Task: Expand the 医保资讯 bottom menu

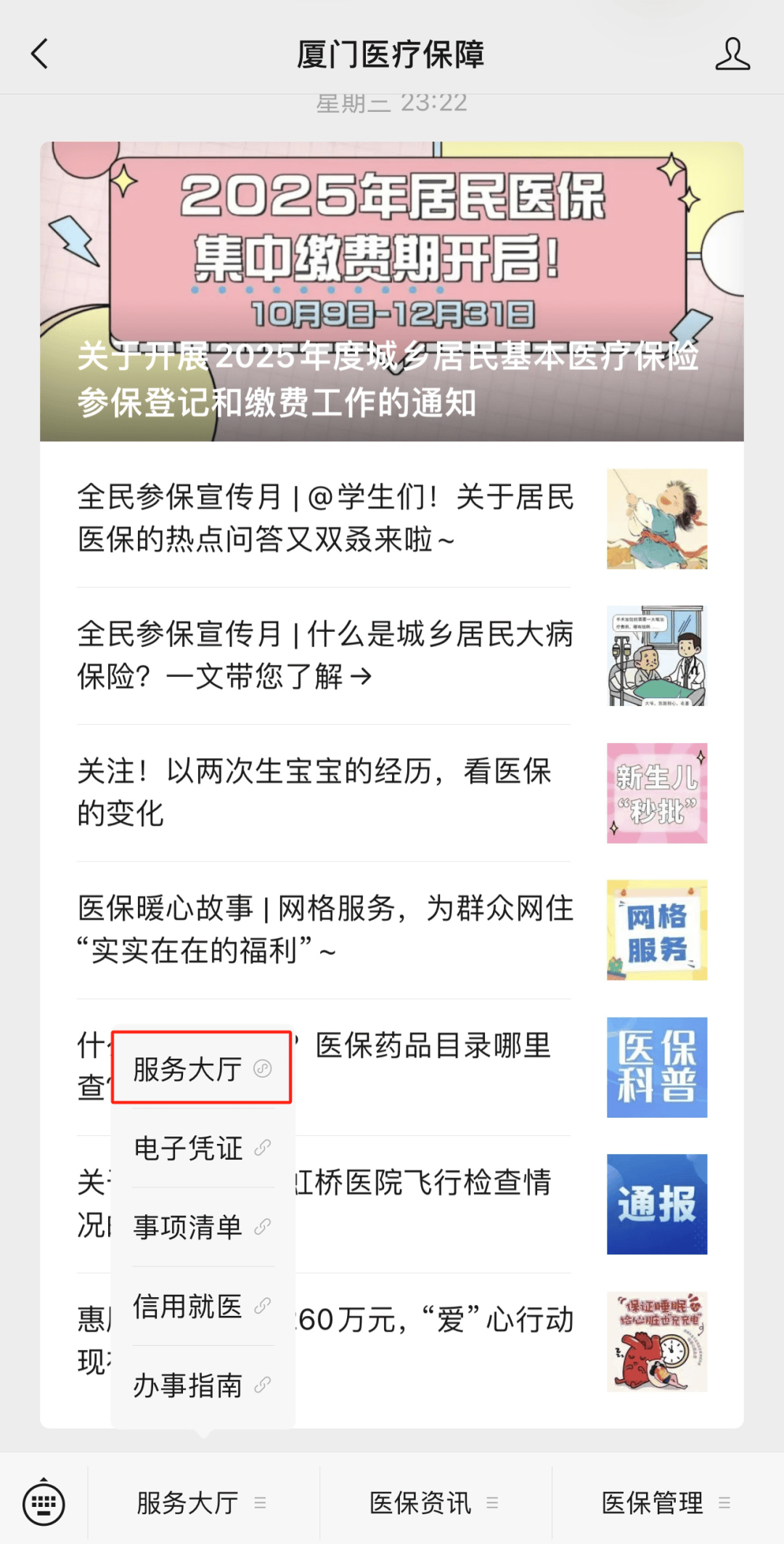Action: [434, 1503]
